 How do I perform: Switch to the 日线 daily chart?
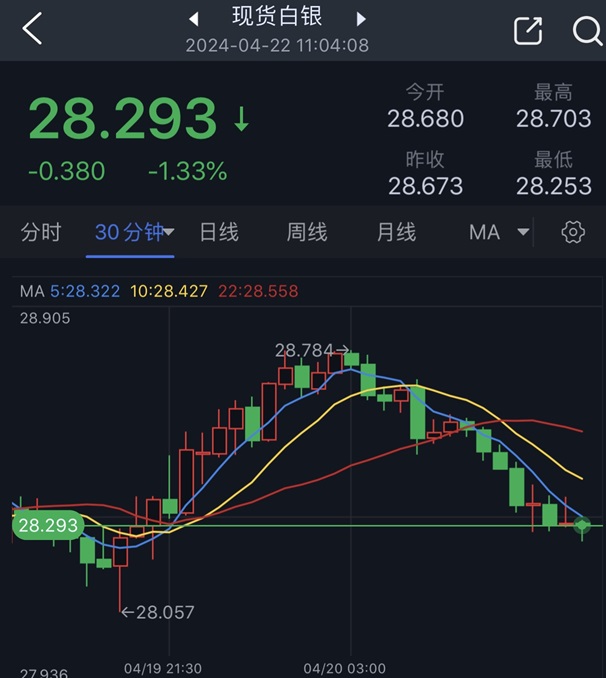click(219, 233)
